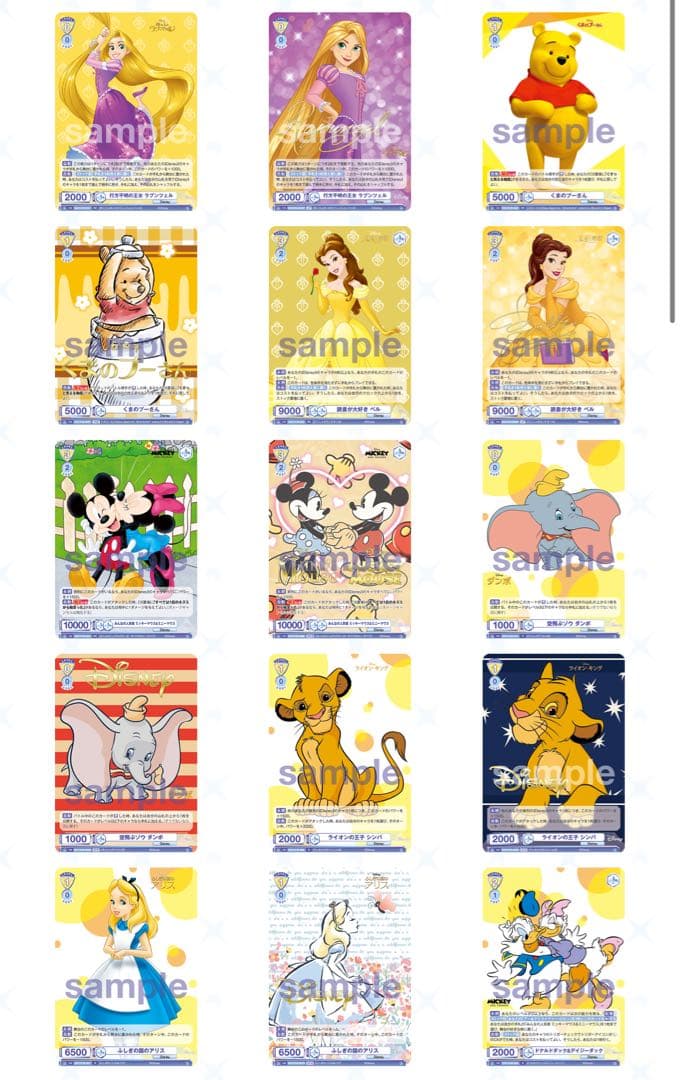Screen dimensions: 680x1080
Task: Select the Belle holding a rose card
Action: point(339,324)
